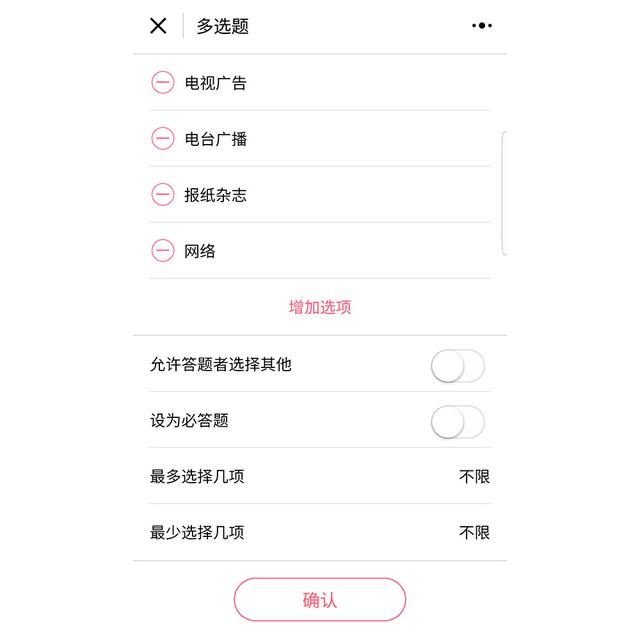Confirm with the 确认 button
640x640 pixels.
click(x=320, y=600)
